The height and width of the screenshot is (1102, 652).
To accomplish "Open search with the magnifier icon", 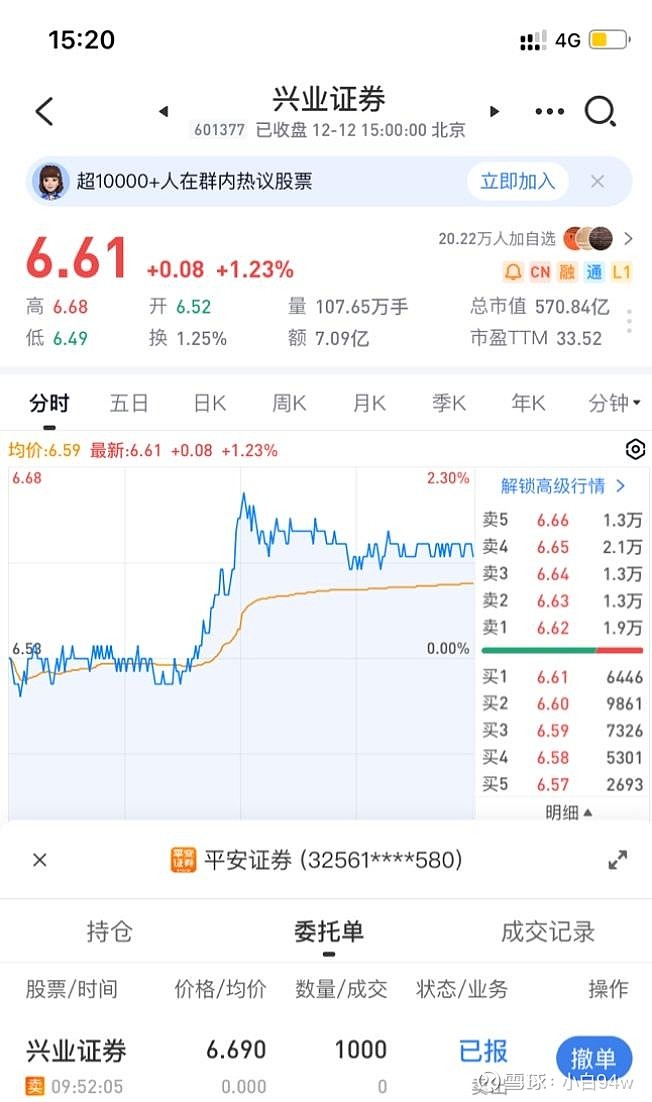I will pyautogui.click(x=599, y=111).
